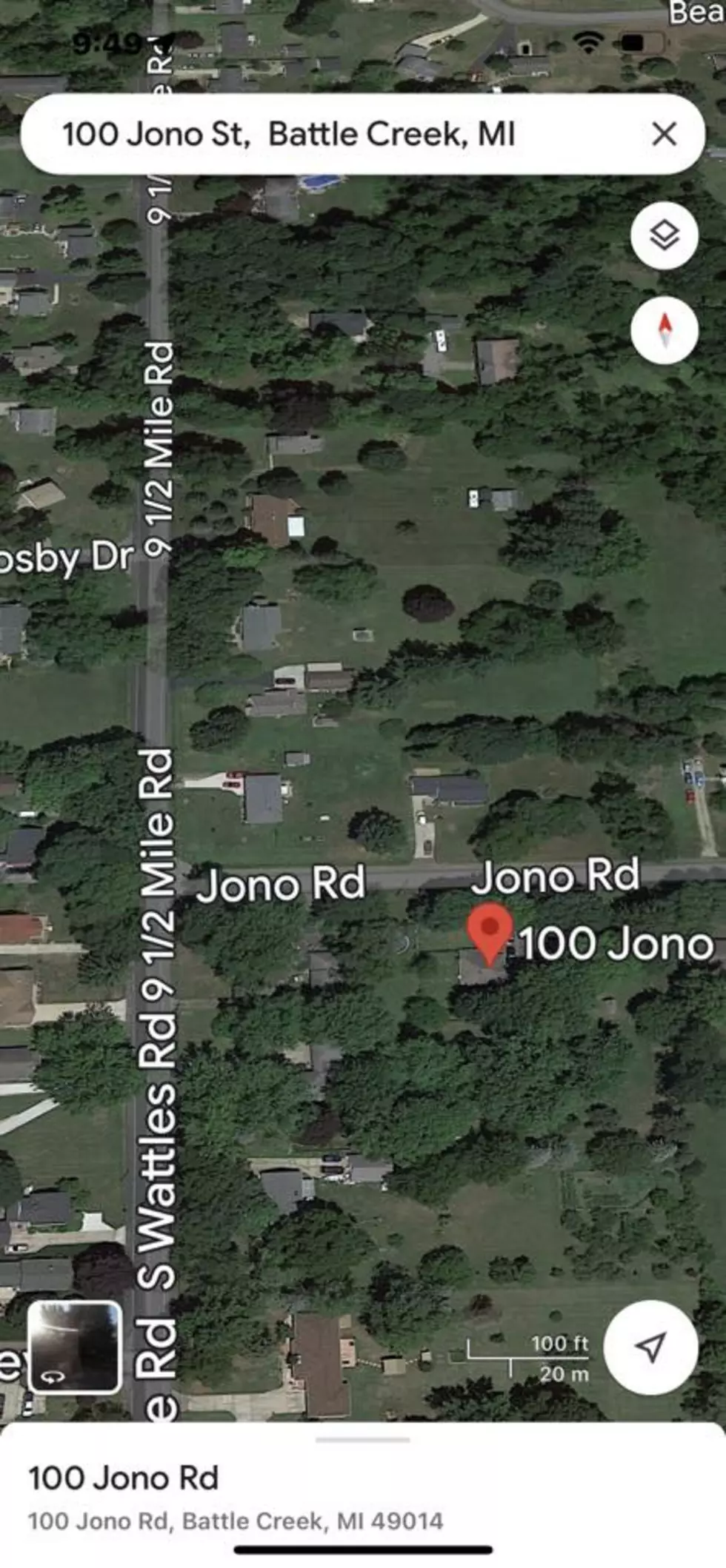The height and width of the screenshot is (1568, 726).
Task: Open the map layers menu
Action: pos(665,235)
